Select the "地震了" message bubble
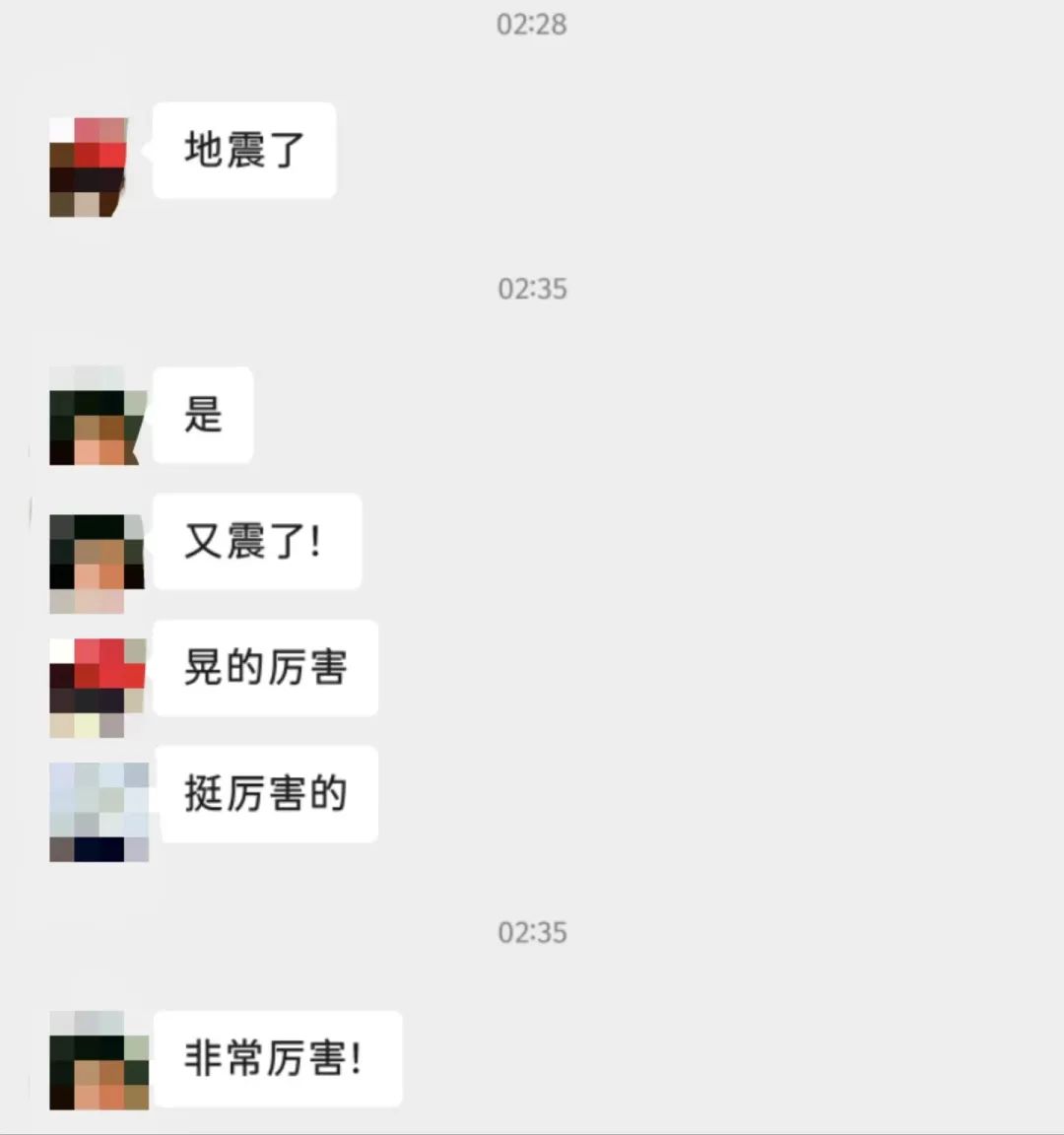The width and height of the screenshot is (1064, 1135). 243,150
